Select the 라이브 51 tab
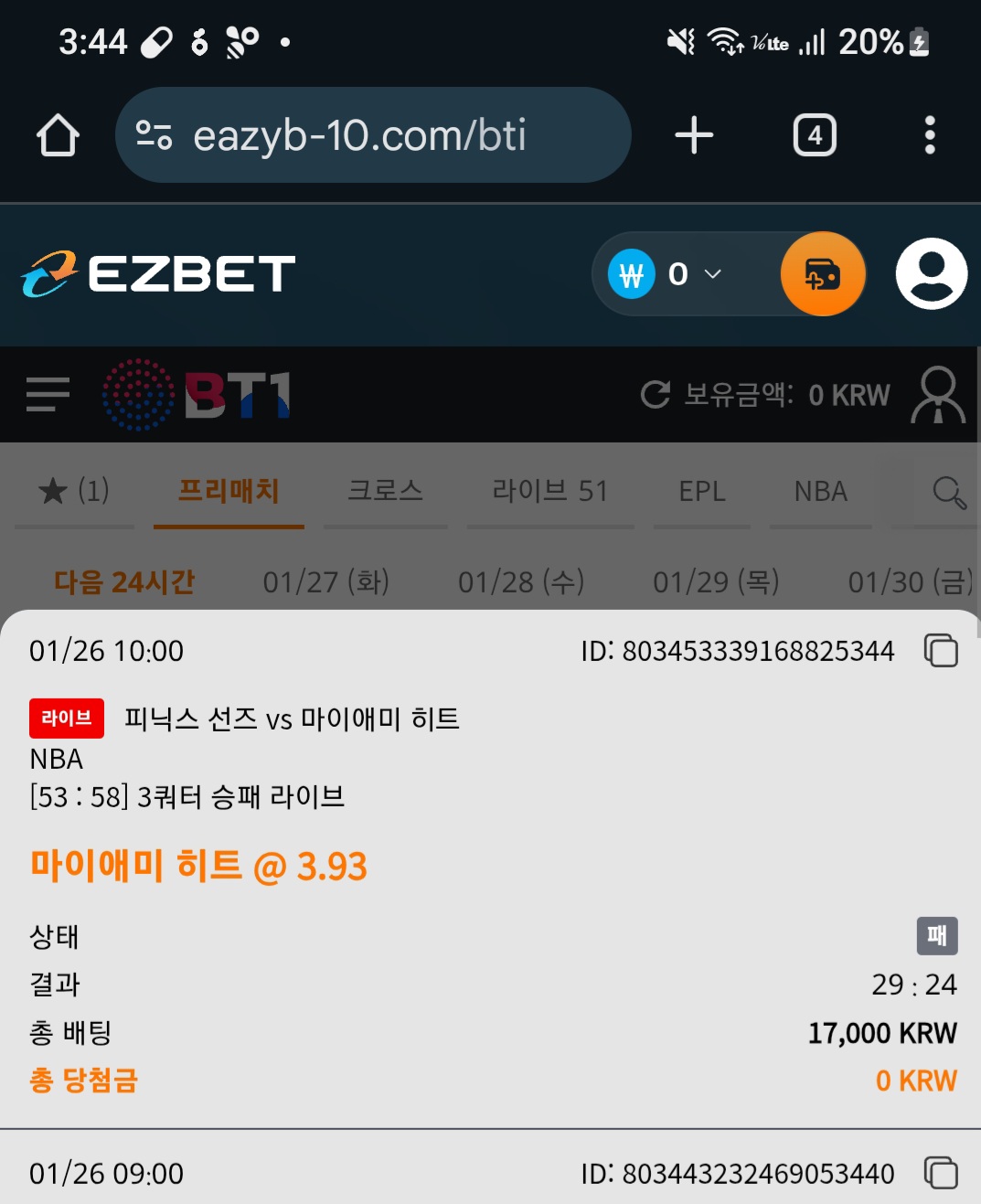Image resolution: width=981 pixels, height=1204 pixels. click(x=549, y=492)
